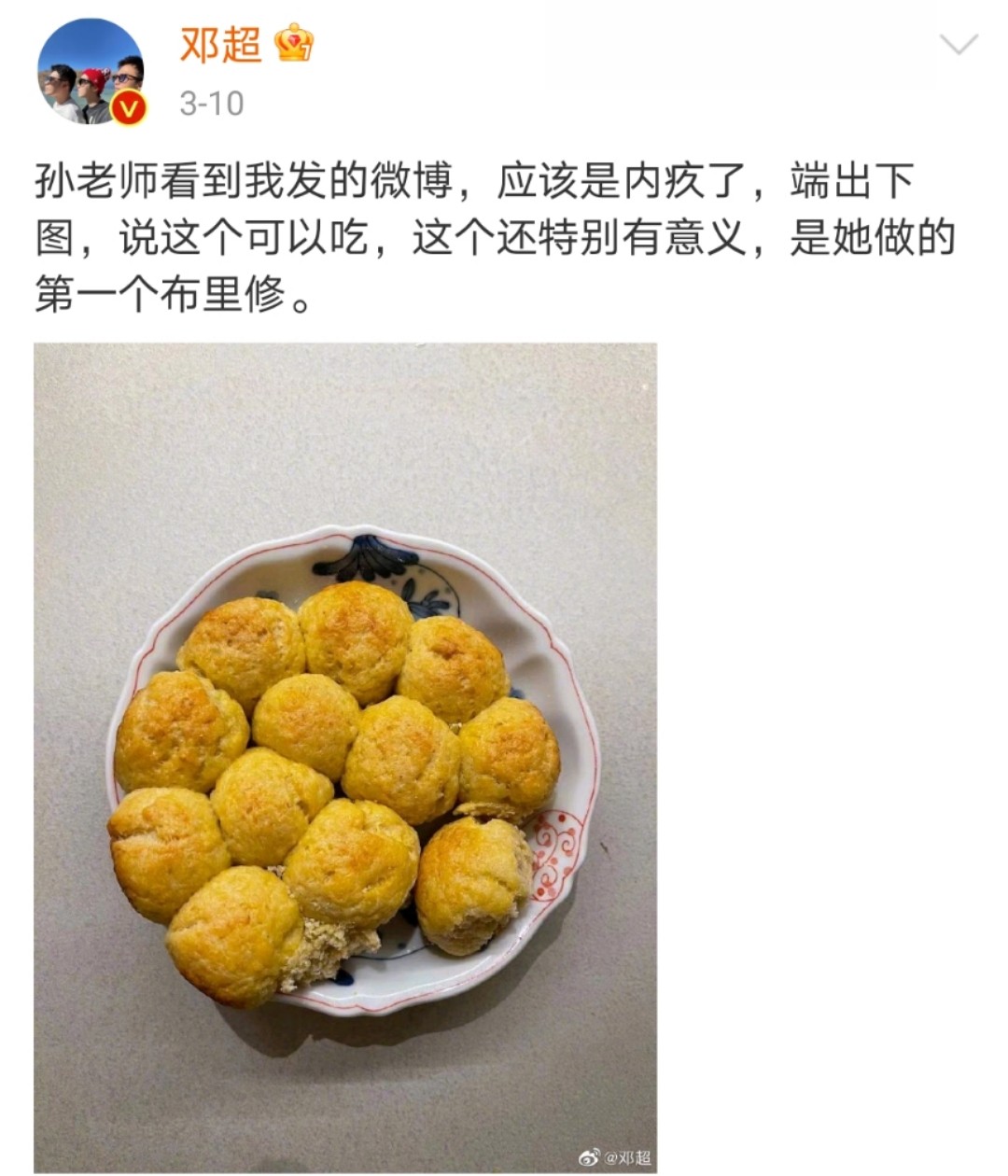
Task: Open 邓超's profile avatar
Action: (x=91, y=71)
